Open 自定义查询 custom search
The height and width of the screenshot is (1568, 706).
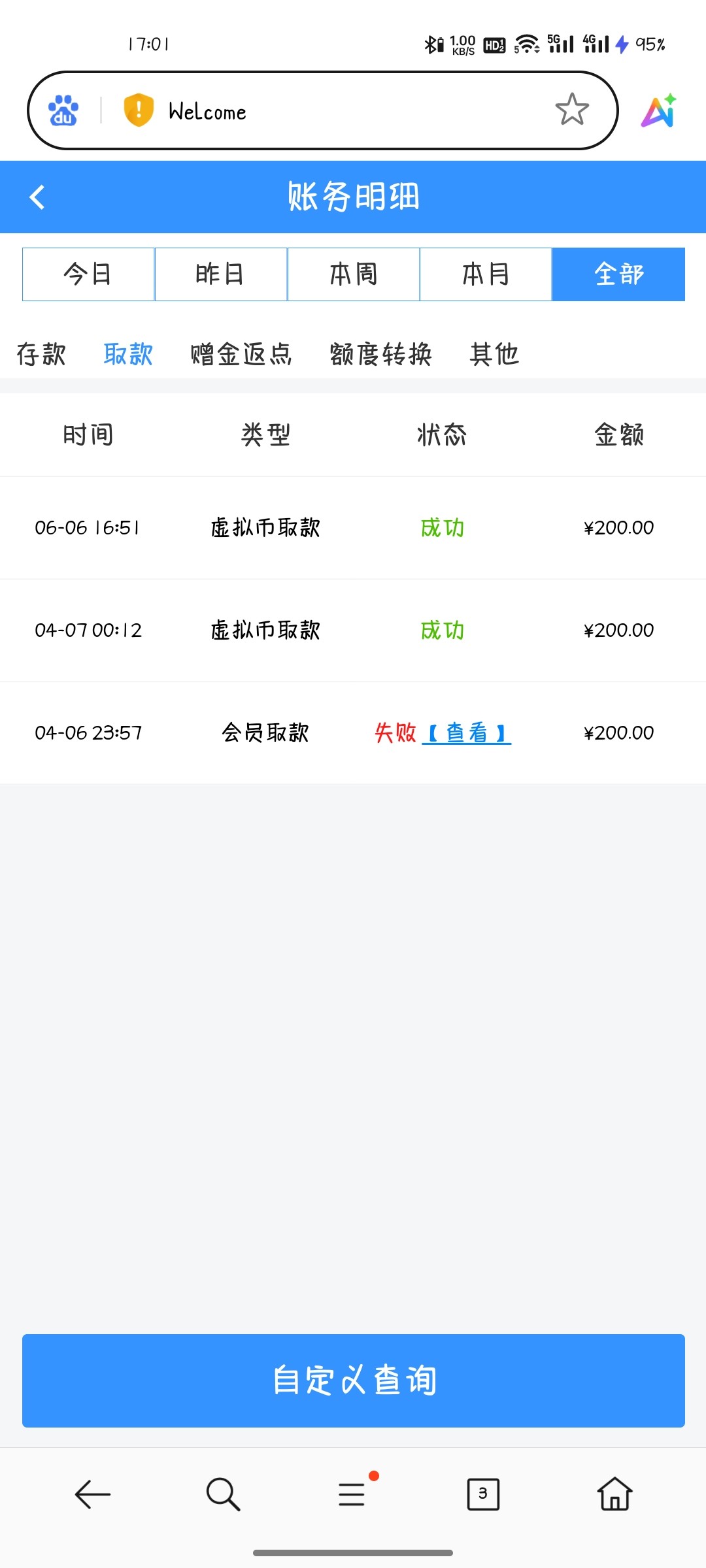pos(354,1380)
